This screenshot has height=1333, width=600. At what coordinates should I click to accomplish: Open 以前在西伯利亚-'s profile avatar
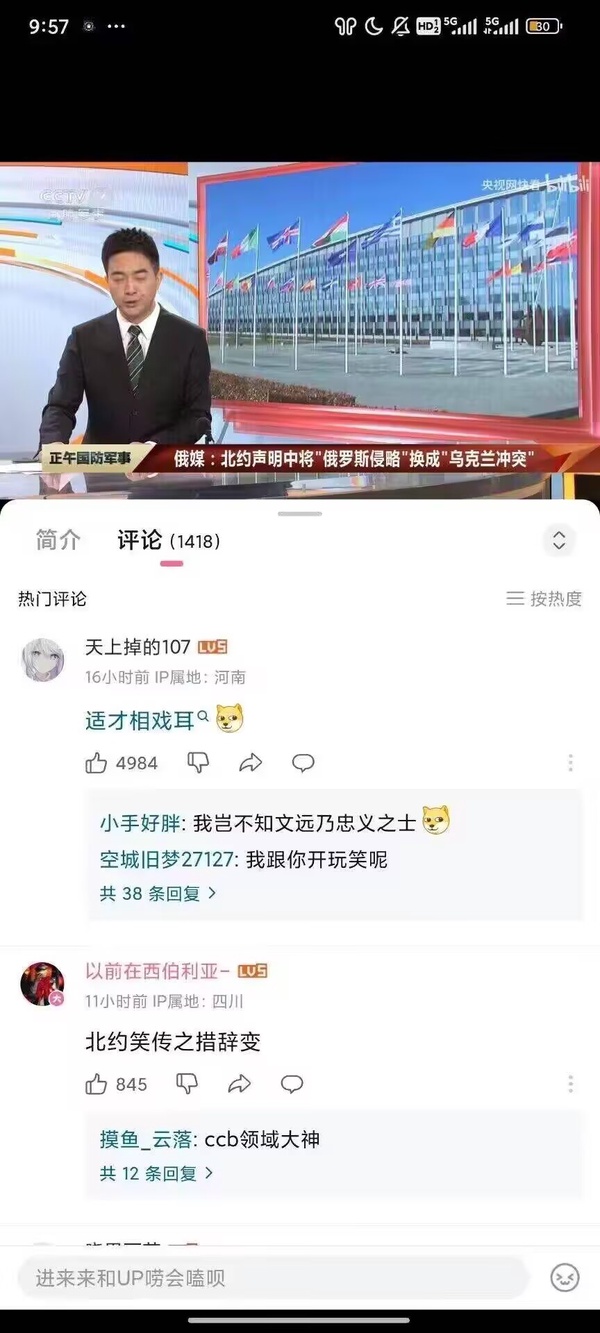coord(42,984)
